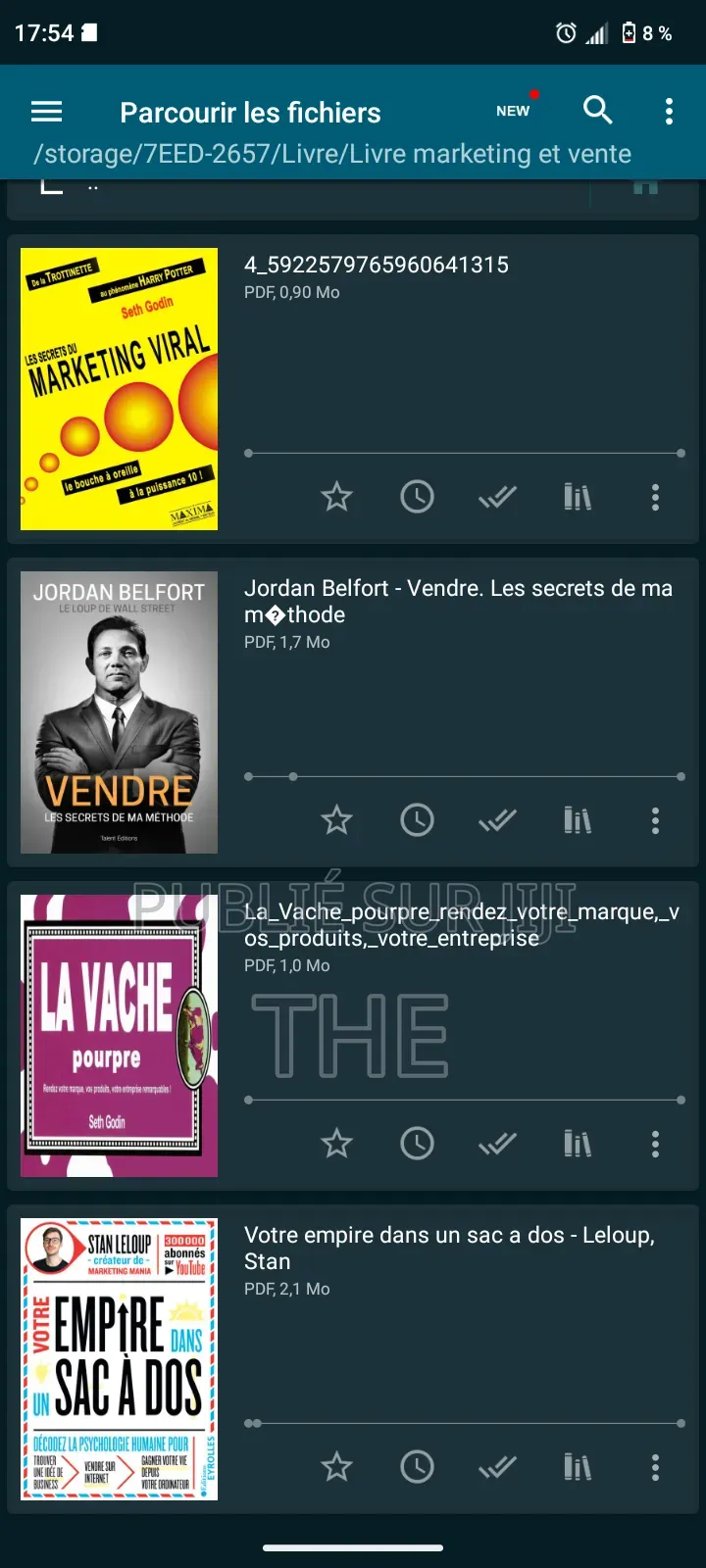Screen dimensions: 706x1568
Task: Open the collections shelf icon for Jordan Belfort book
Action: tap(578, 820)
